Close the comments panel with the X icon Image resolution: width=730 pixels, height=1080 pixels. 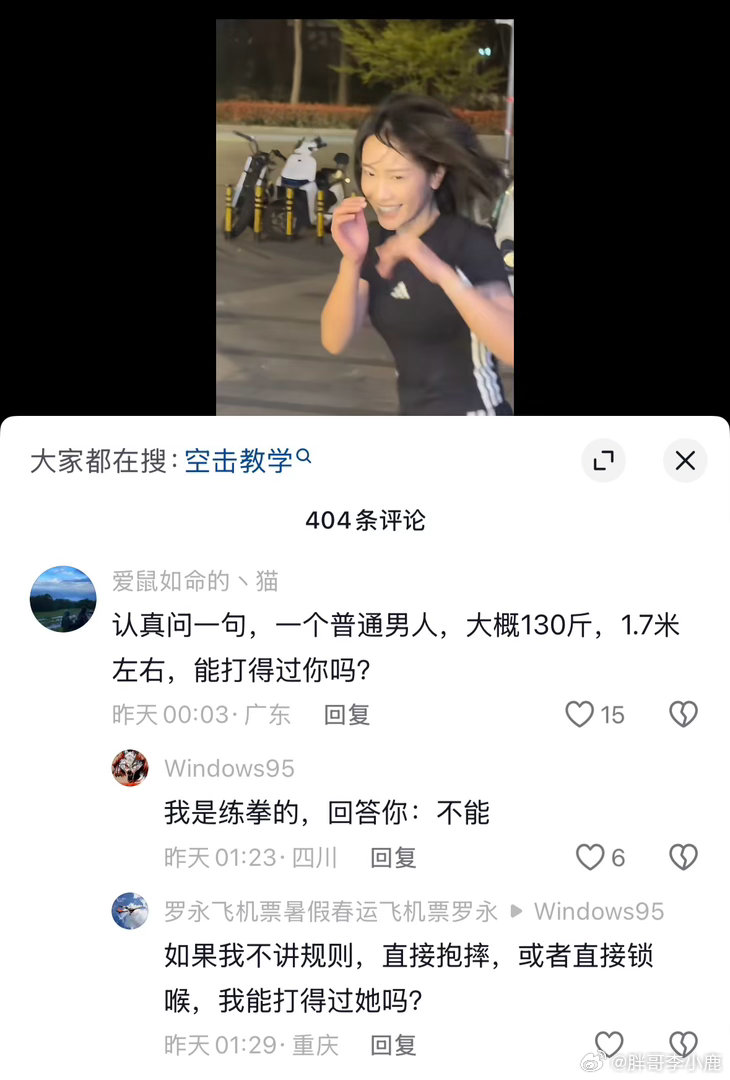(685, 461)
